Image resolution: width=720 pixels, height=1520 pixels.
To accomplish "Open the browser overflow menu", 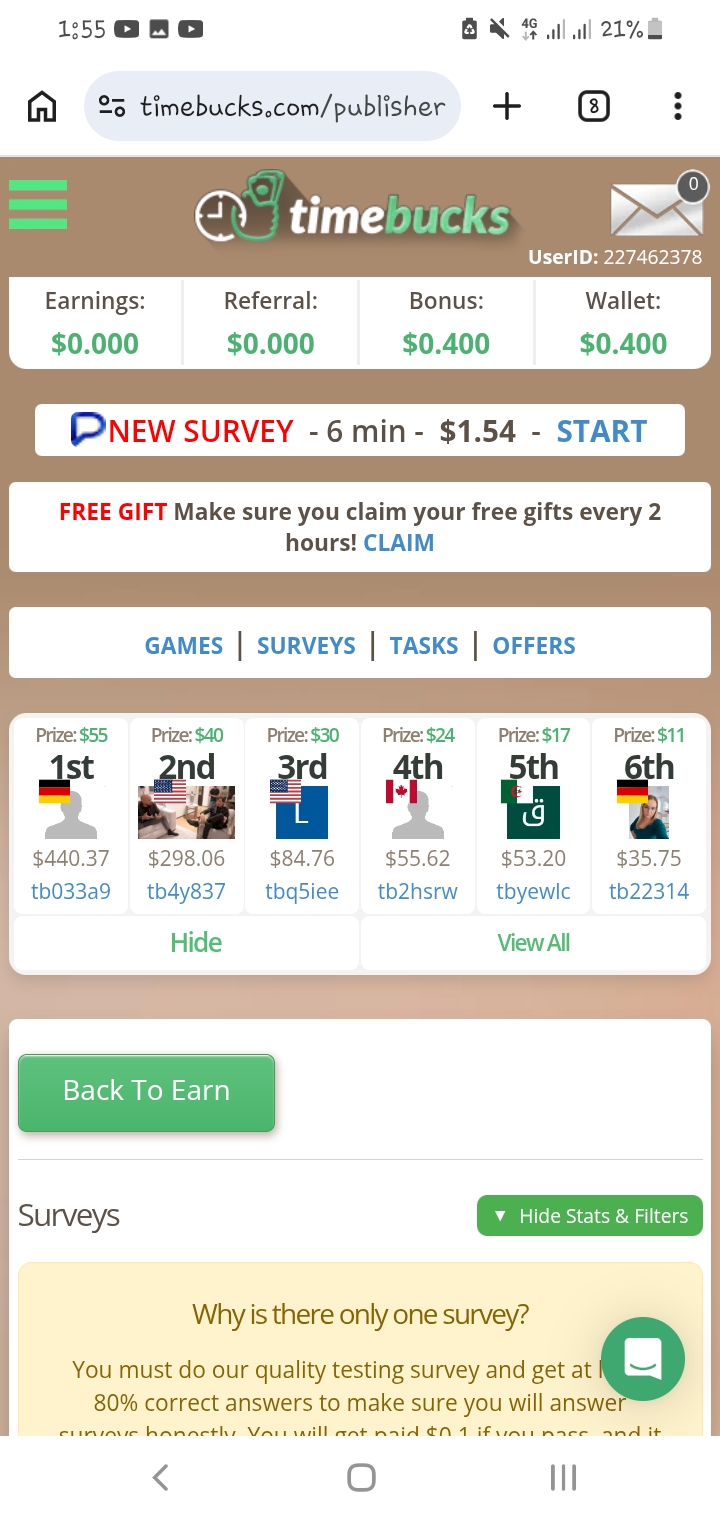I will pyautogui.click(x=678, y=106).
